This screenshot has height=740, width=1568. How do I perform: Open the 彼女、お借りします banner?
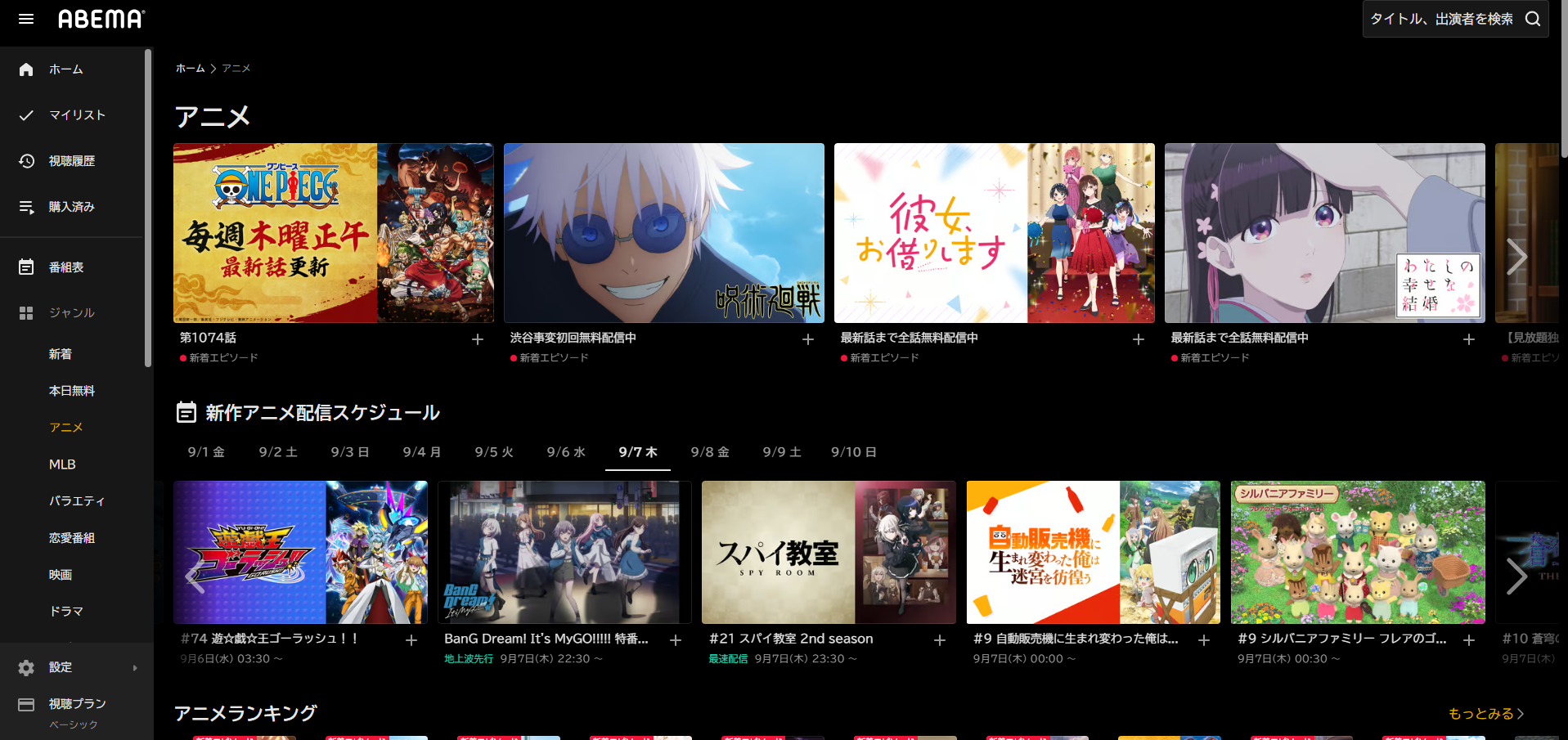[x=994, y=233]
